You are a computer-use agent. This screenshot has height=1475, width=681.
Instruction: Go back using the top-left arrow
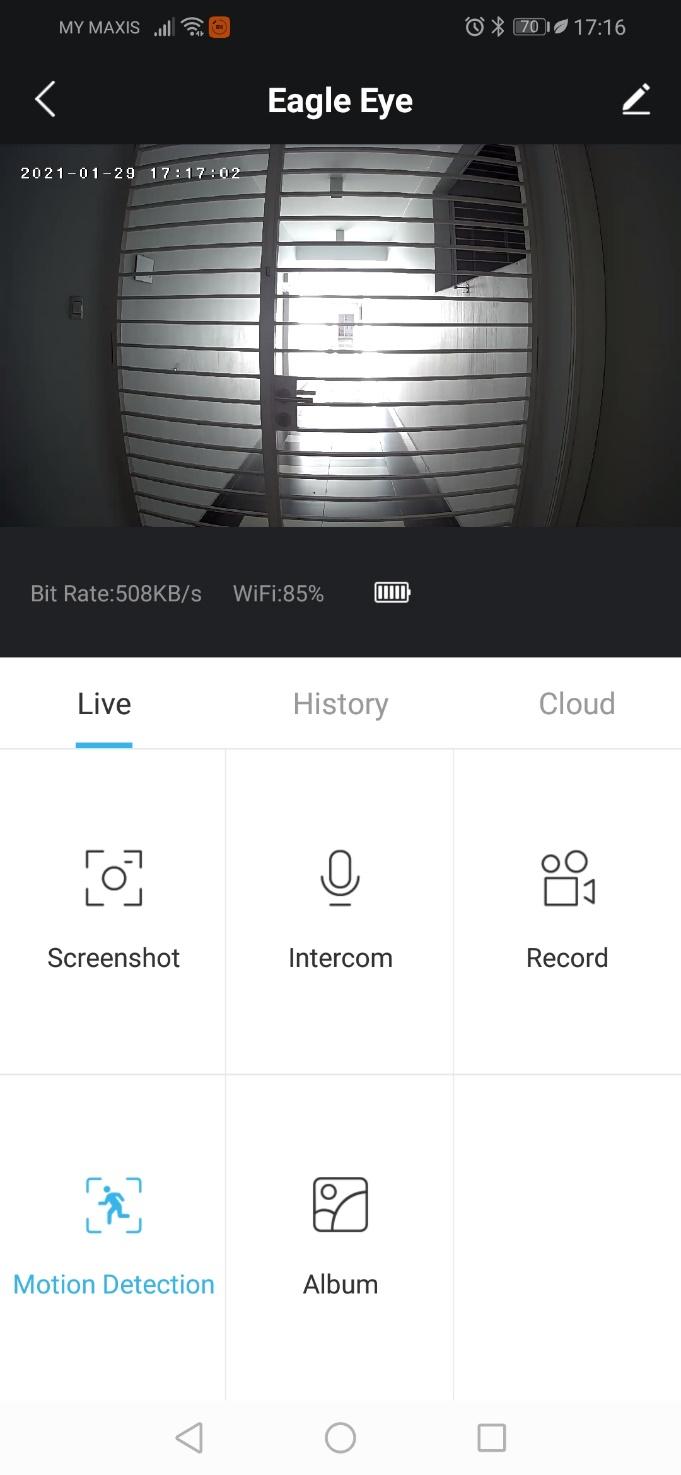(x=45, y=100)
